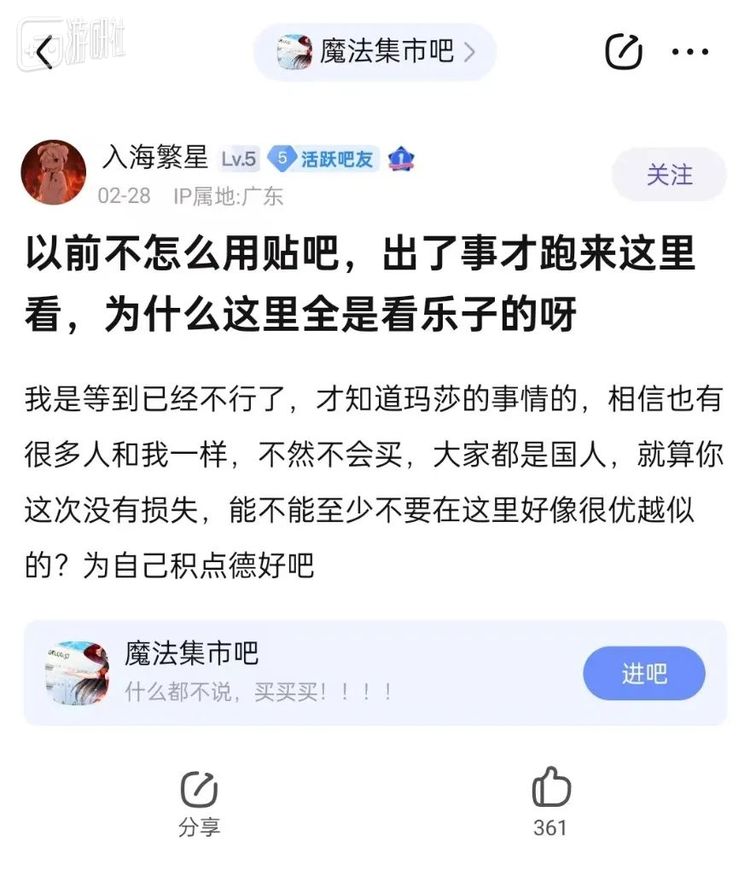Tap the like count showing 361
The height and width of the screenshot is (870, 750).
pyautogui.click(x=553, y=828)
